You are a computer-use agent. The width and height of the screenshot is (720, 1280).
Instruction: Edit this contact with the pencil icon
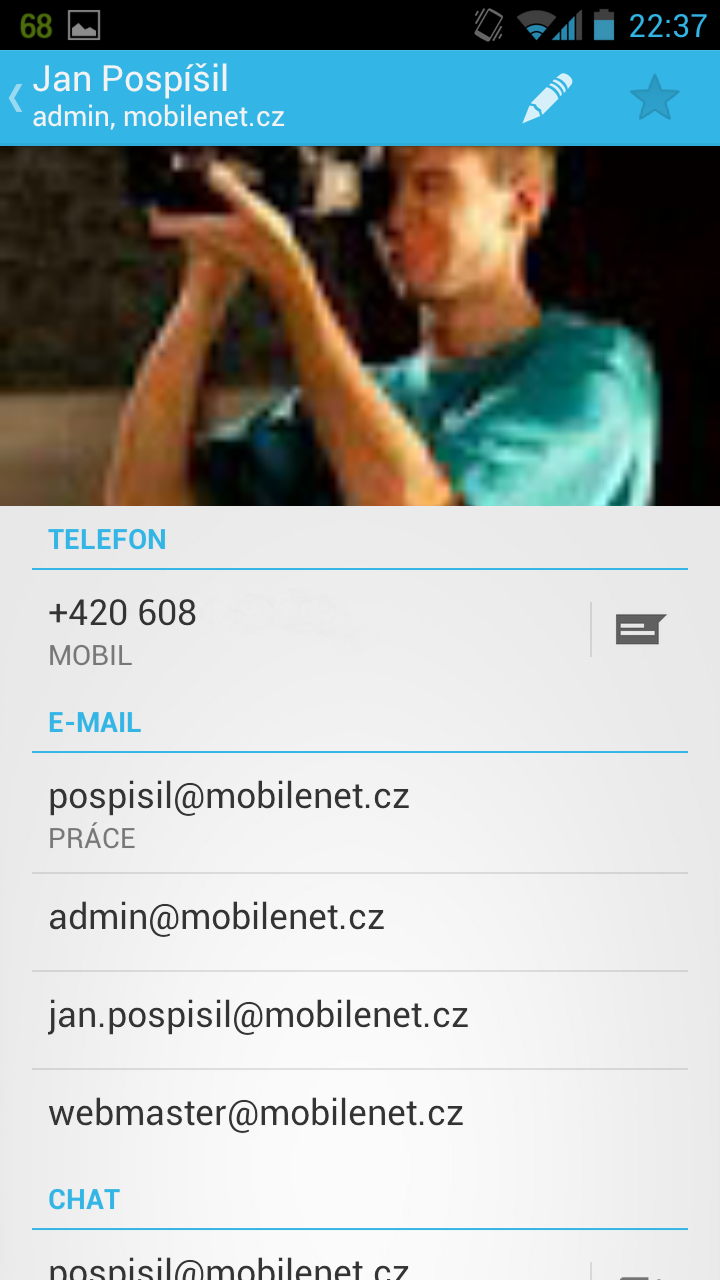coord(547,98)
